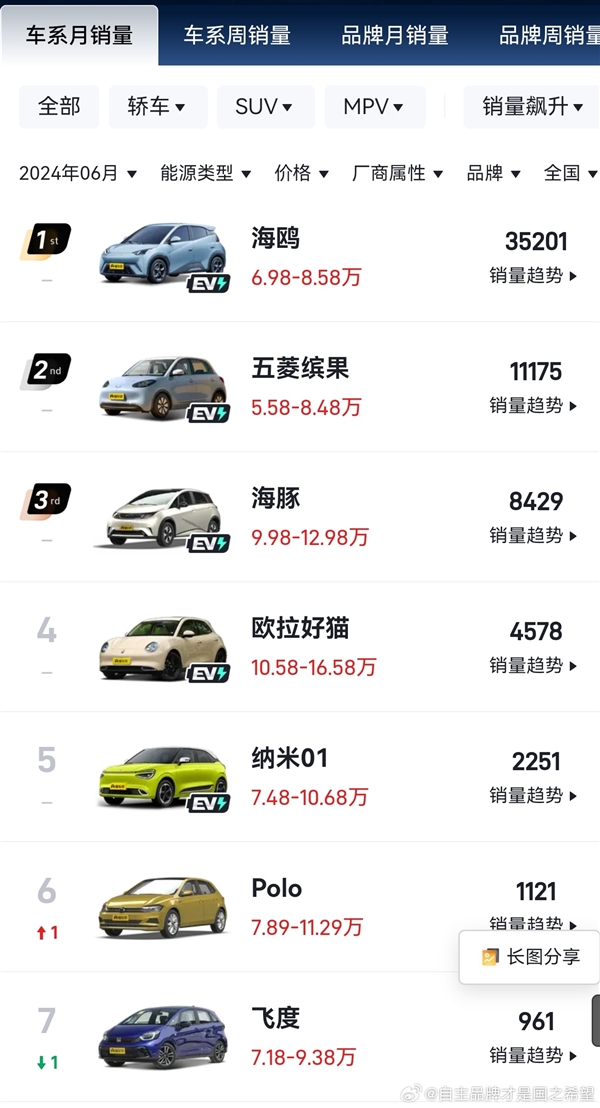This screenshot has width=600, height=1108.
Task: Open the 厂商属性 filter dropdown
Action: tap(396, 173)
